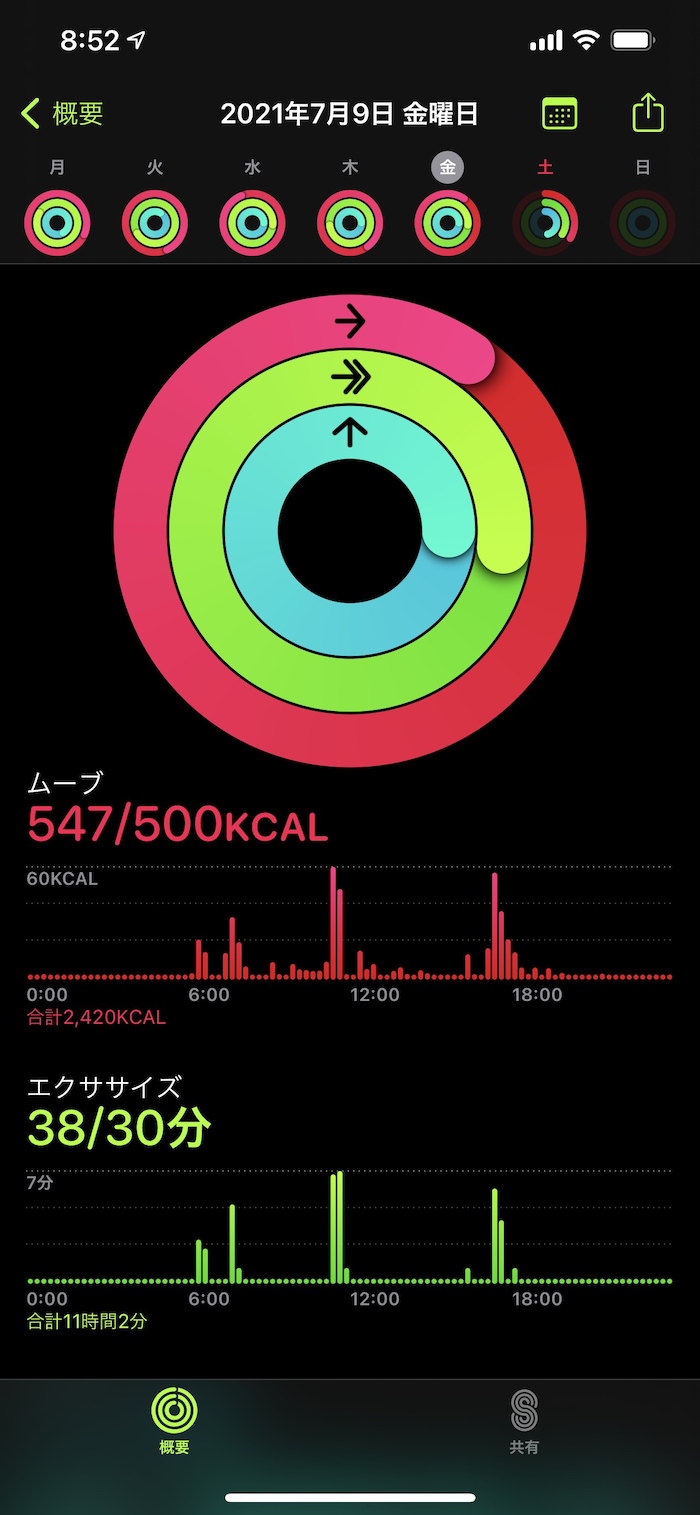700x1515 pixels.
Task: Go back to 概要
Action: [62, 114]
